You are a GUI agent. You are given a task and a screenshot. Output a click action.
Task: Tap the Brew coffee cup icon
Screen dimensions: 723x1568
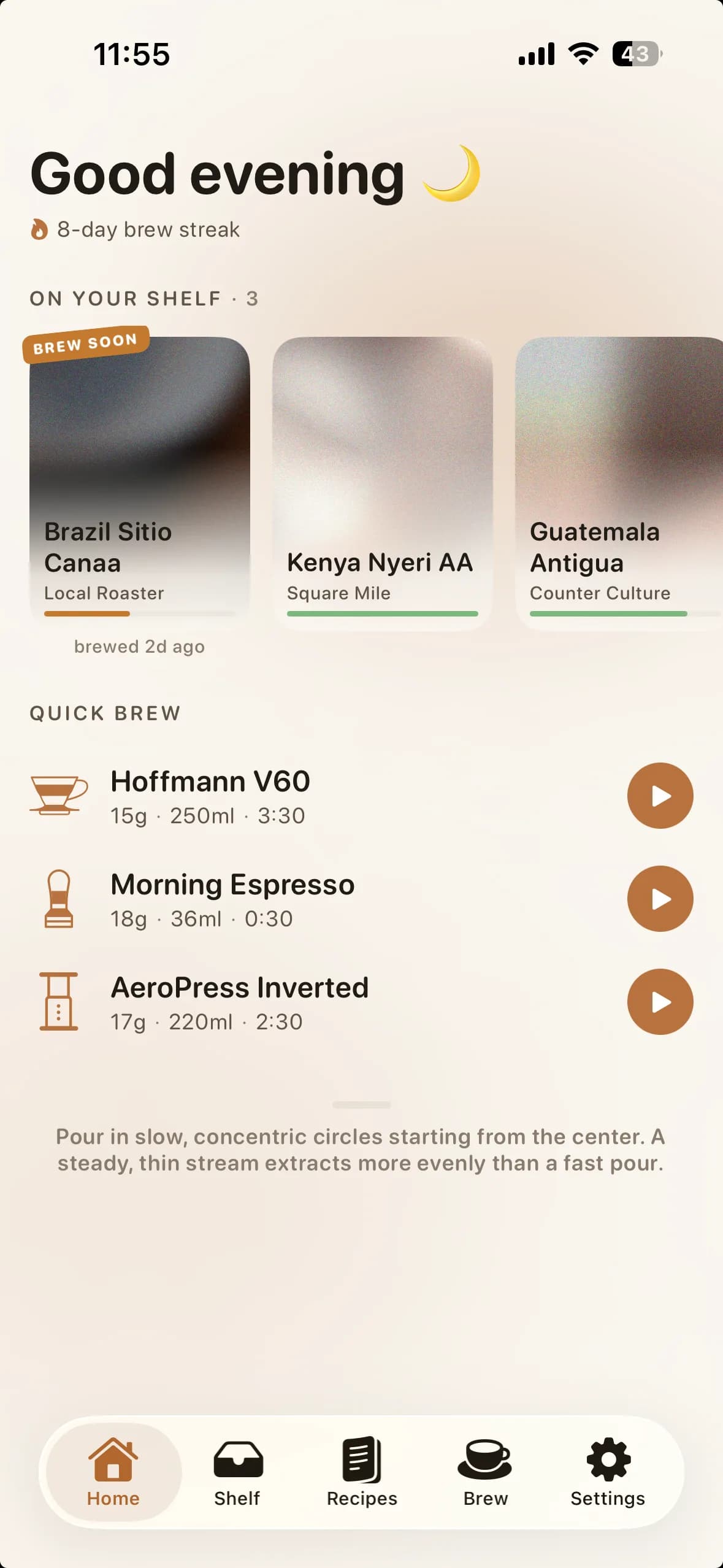[484, 1469]
